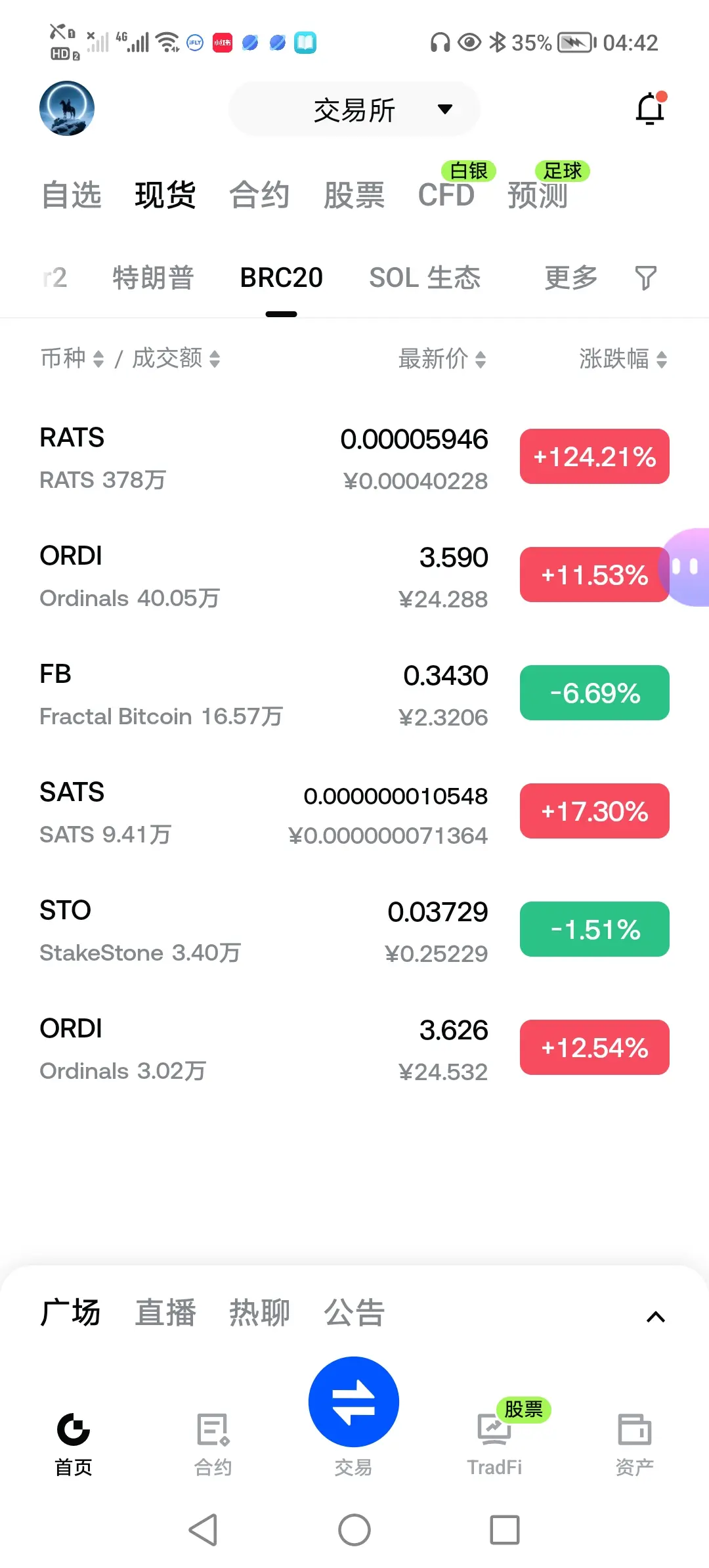Expand the 广场 panel with the chevron
Viewport: 709px width, 1568px height.
[656, 1317]
